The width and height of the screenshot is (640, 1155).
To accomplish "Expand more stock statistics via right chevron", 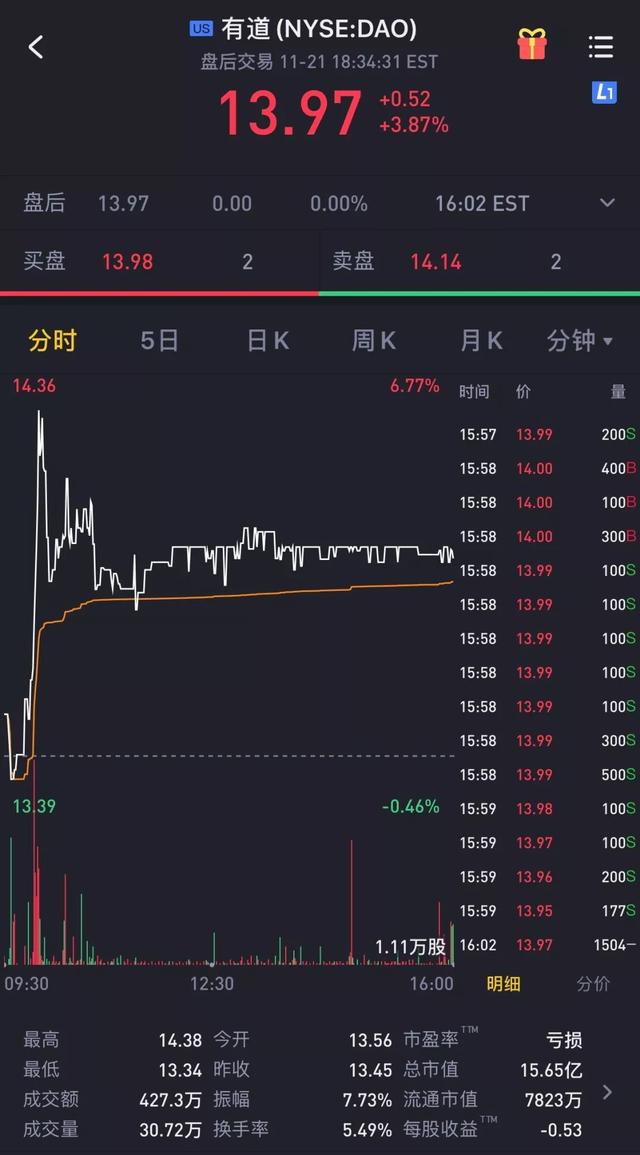I will click(x=607, y=1093).
